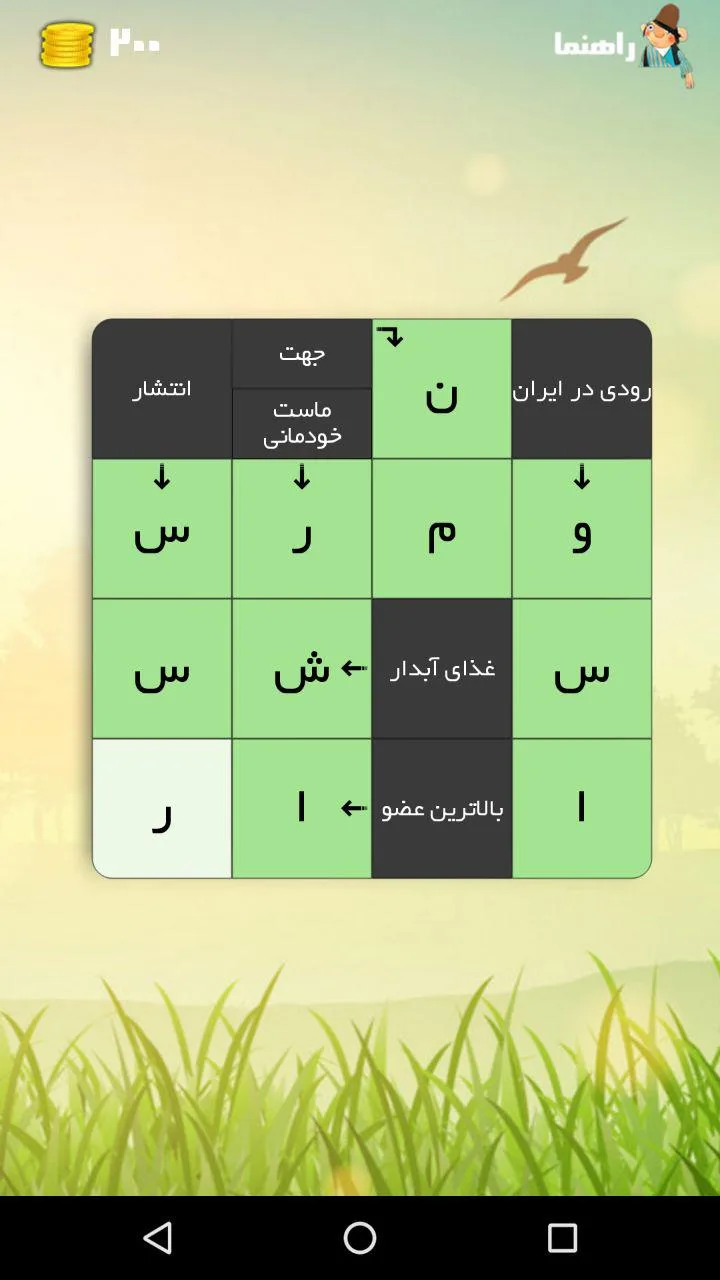Viewport: 720px width, 1280px height.
Task: Select the clue cell رودی در ایران
Action: [x=582, y=389]
